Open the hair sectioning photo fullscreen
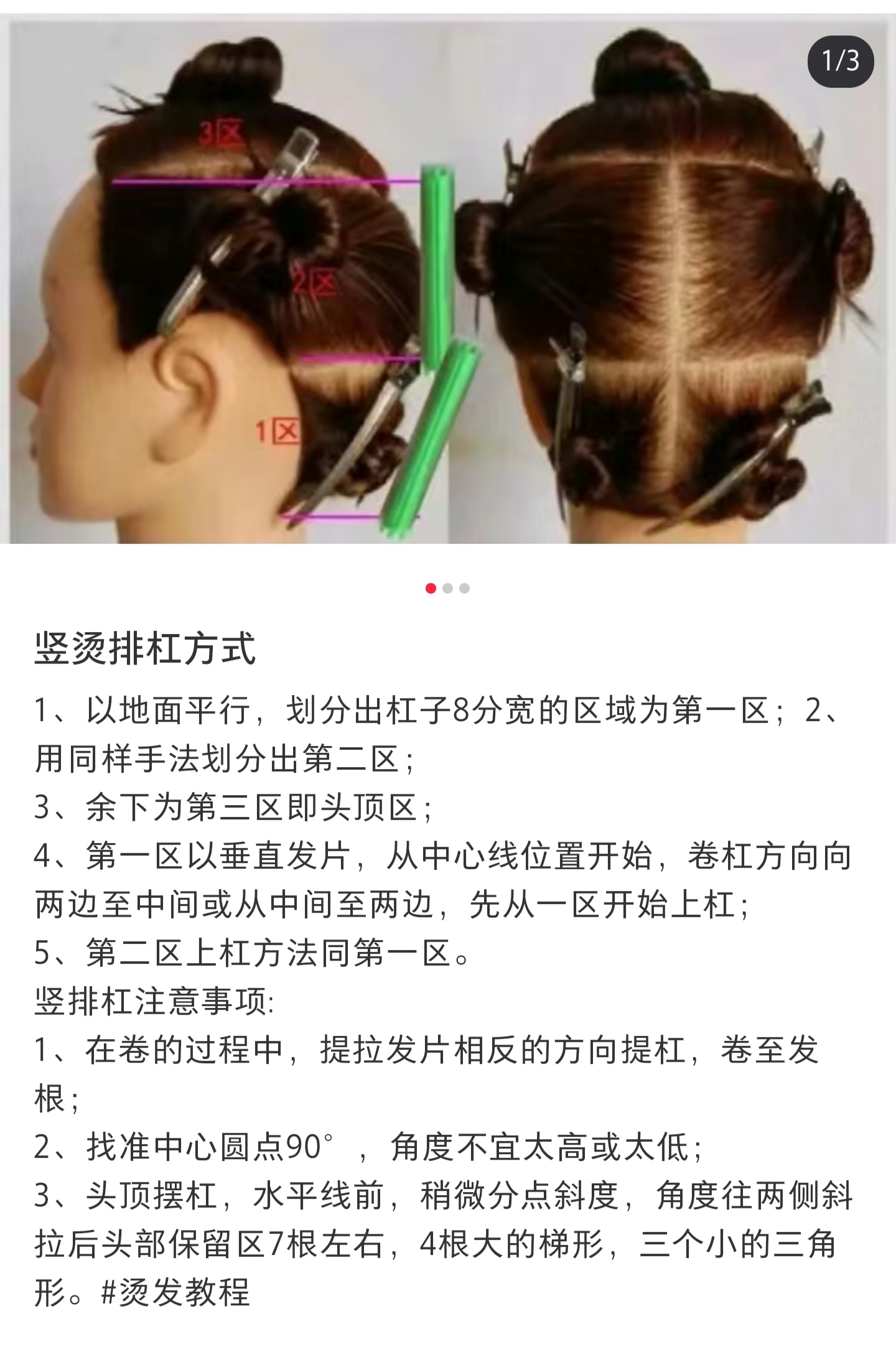The height and width of the screenshot is (1347, 896). 448,280
